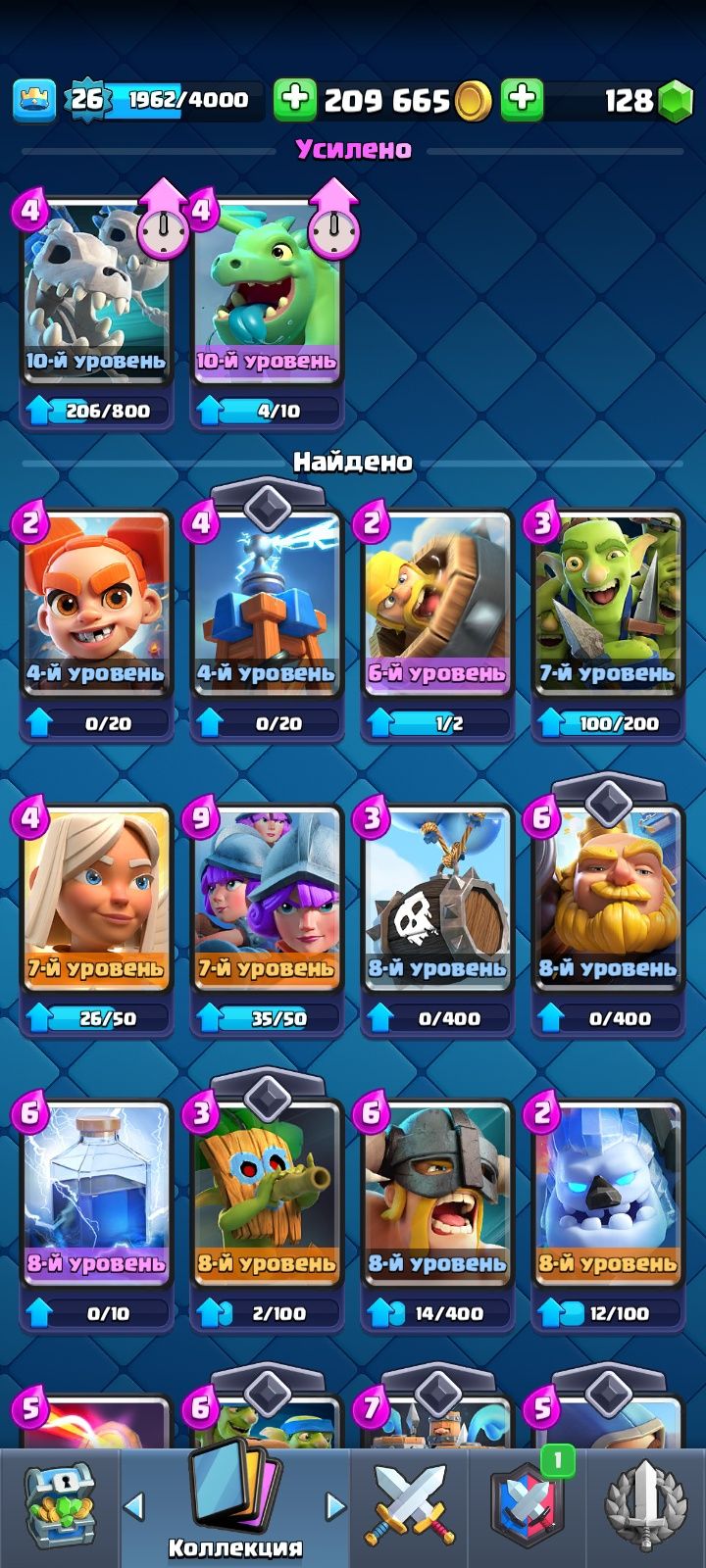Open the King level crown icon
The height and width of the screenshot is (1568, 706).
pyautogui.click(x=33, y=100)
